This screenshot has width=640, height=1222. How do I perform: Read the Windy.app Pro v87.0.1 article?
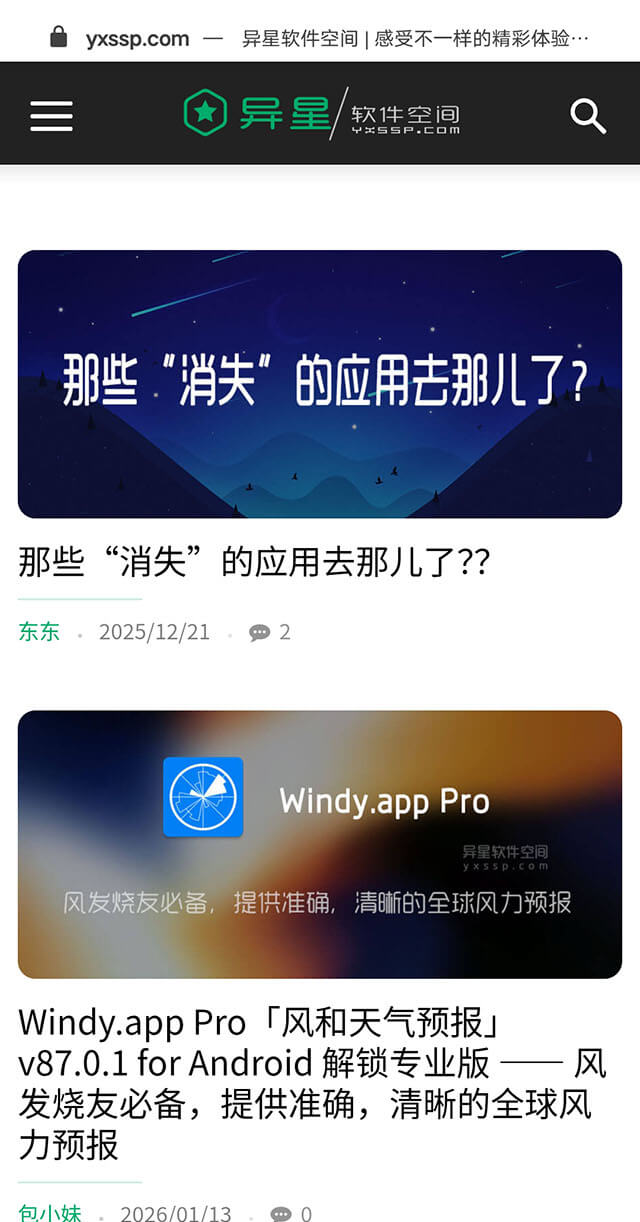[x=310, y=1082]
